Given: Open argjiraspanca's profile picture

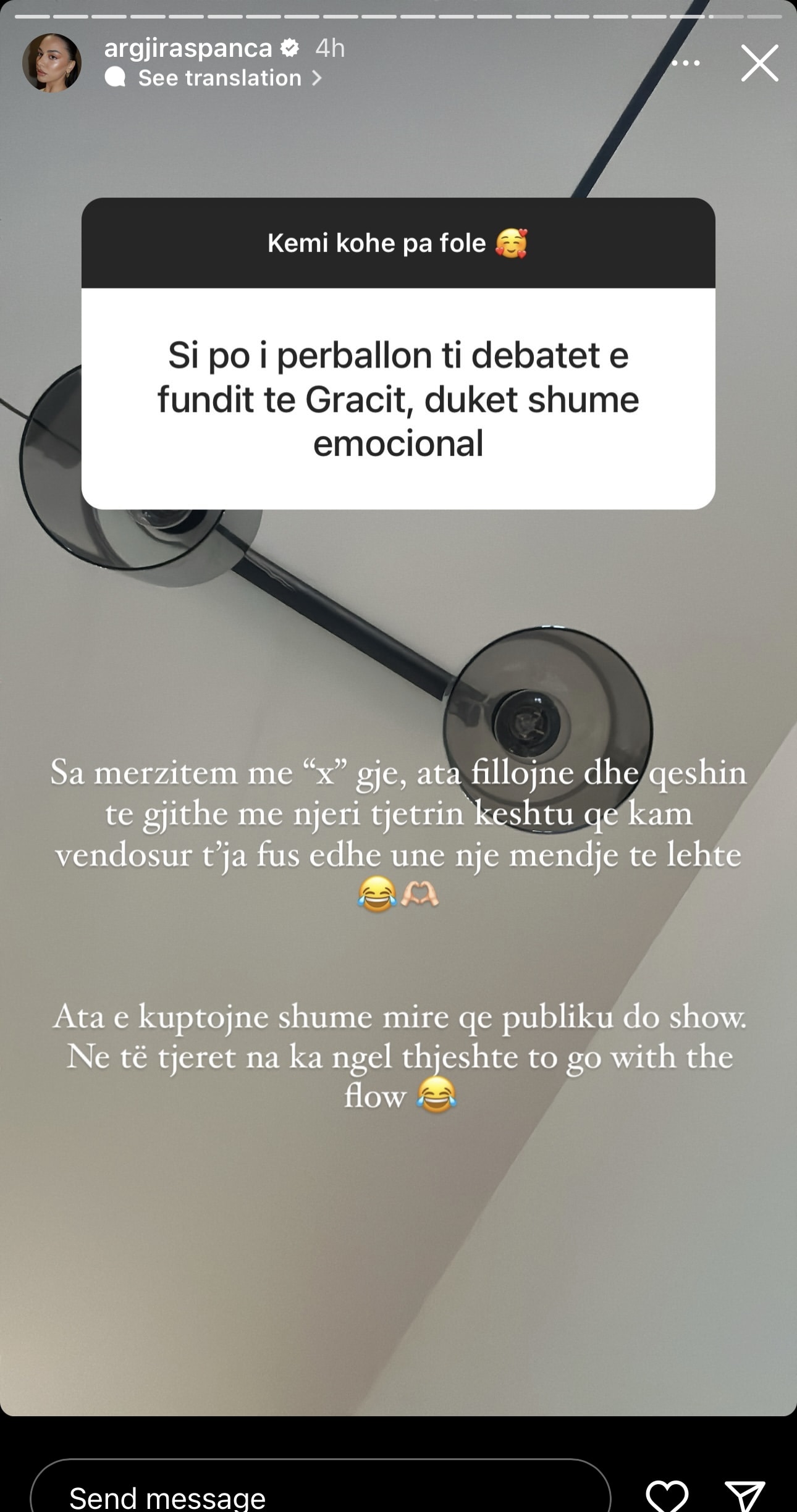Looking at the screenshot, I should [x=52, y=63].
